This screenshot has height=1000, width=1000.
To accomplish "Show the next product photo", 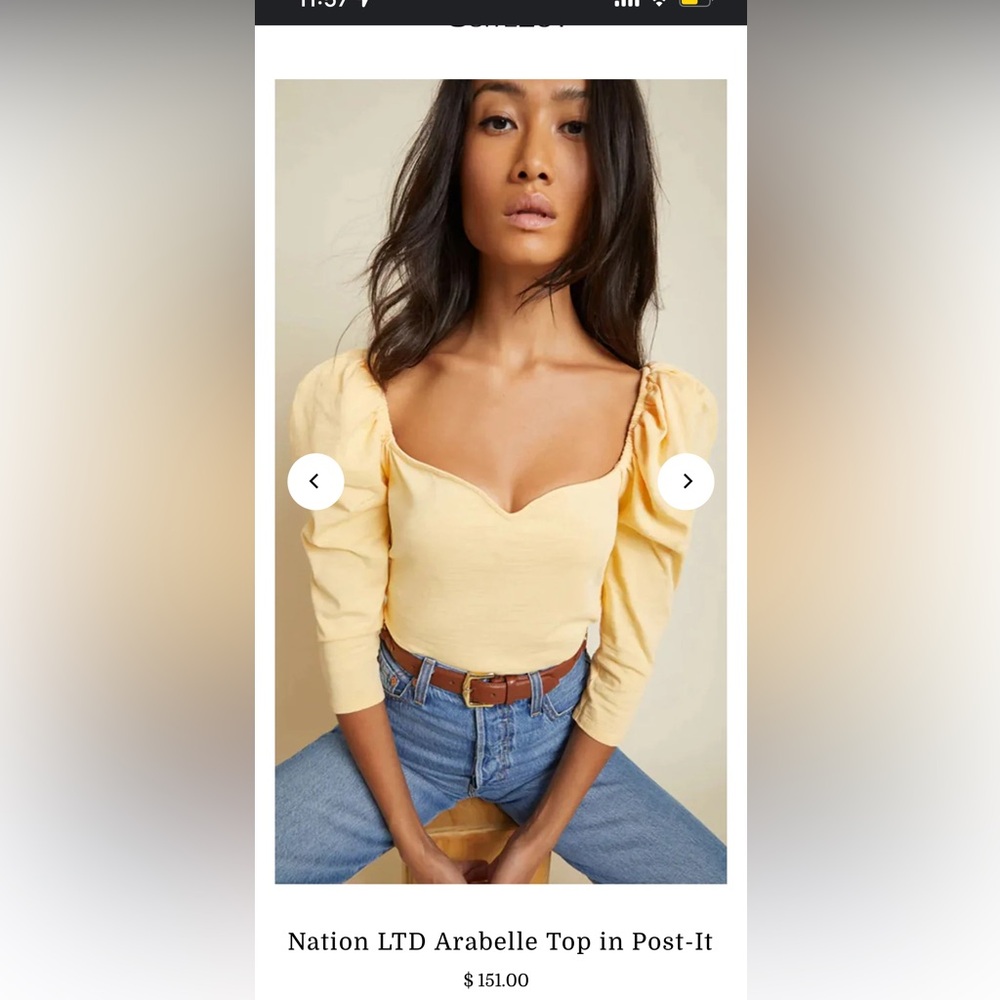I will (x=686, y=482).
